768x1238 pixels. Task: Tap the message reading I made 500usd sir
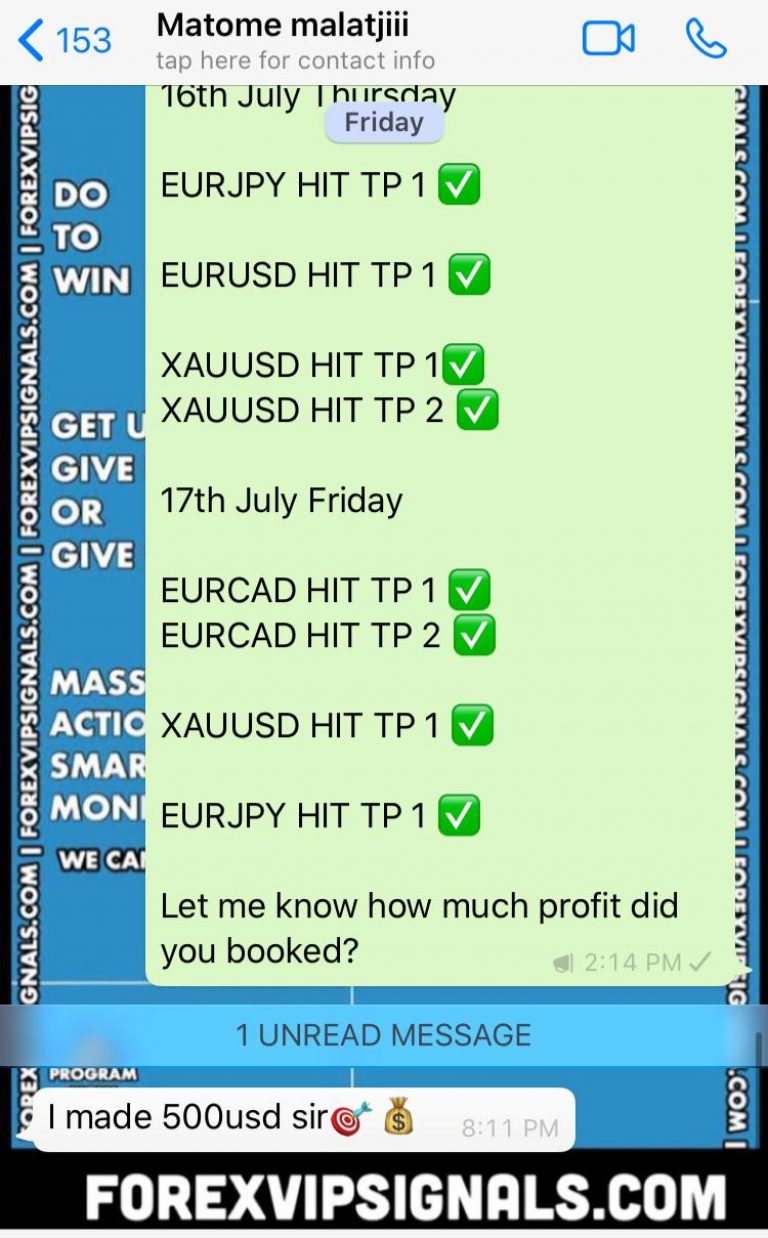click(x=200, y=1118)
